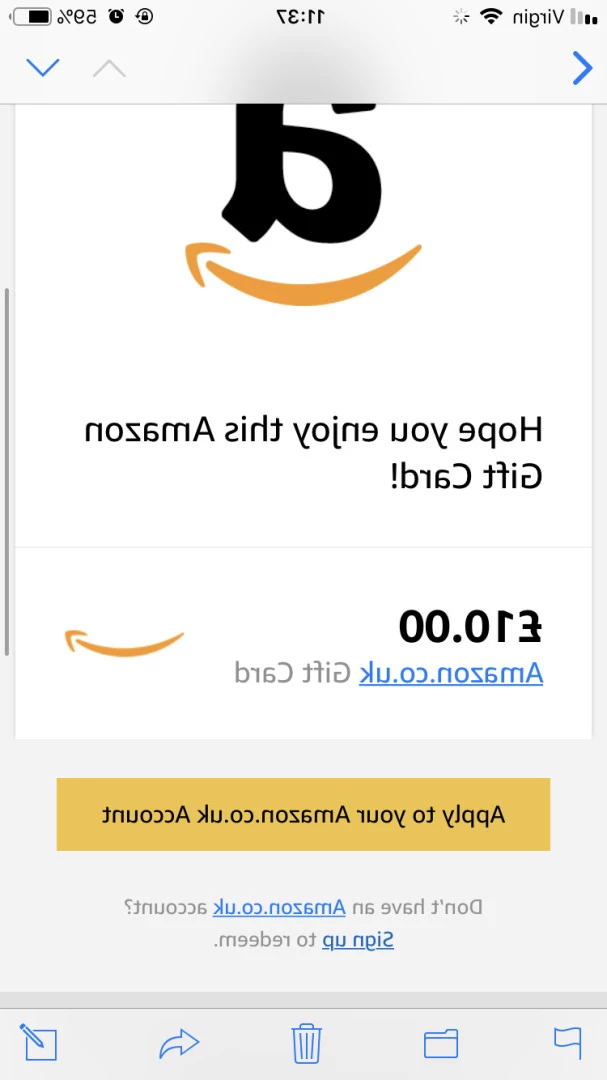Compose a new email
The width and height of the screenshot is (607, 1080).
click(x=38, y=1042)
